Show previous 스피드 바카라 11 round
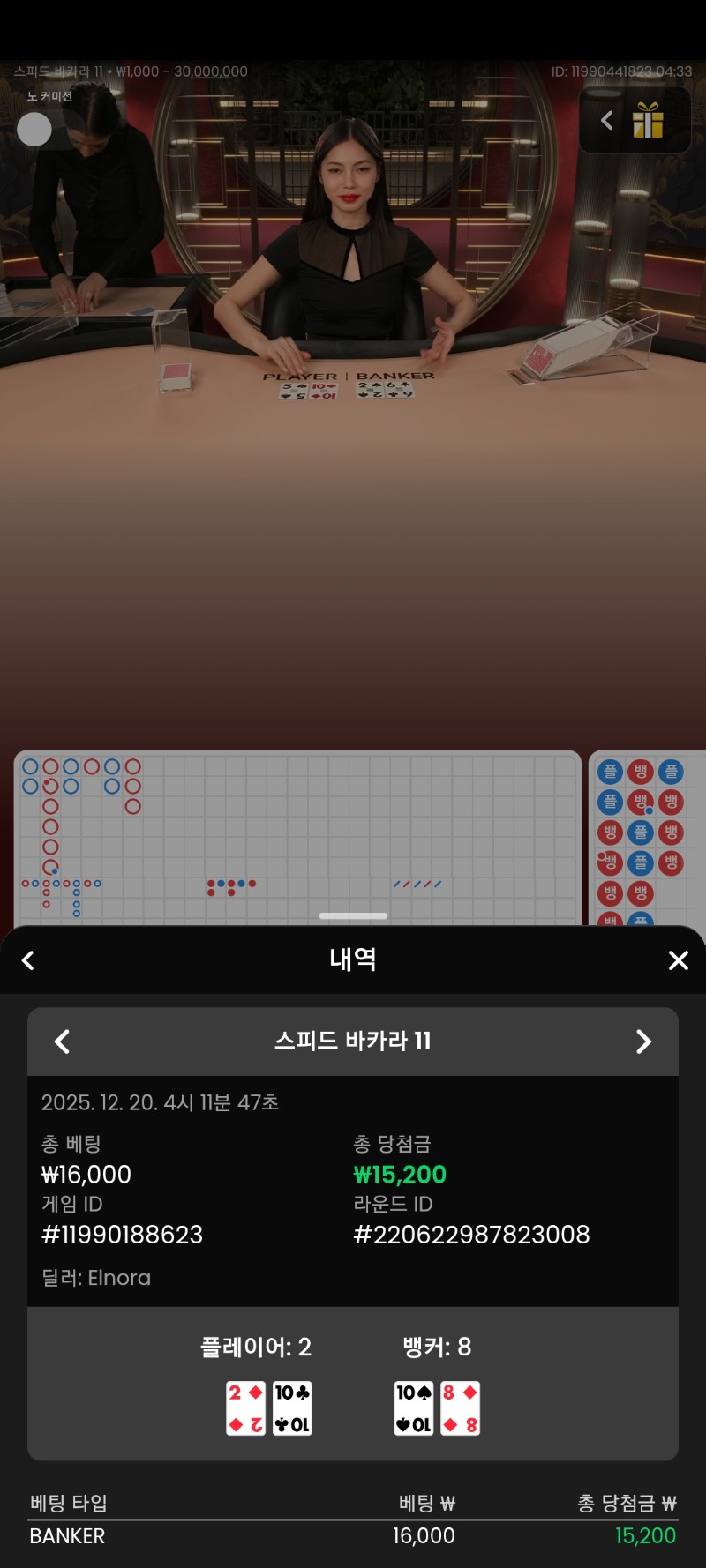This screenshot has height=1568, width=706. click(62, 1042)
